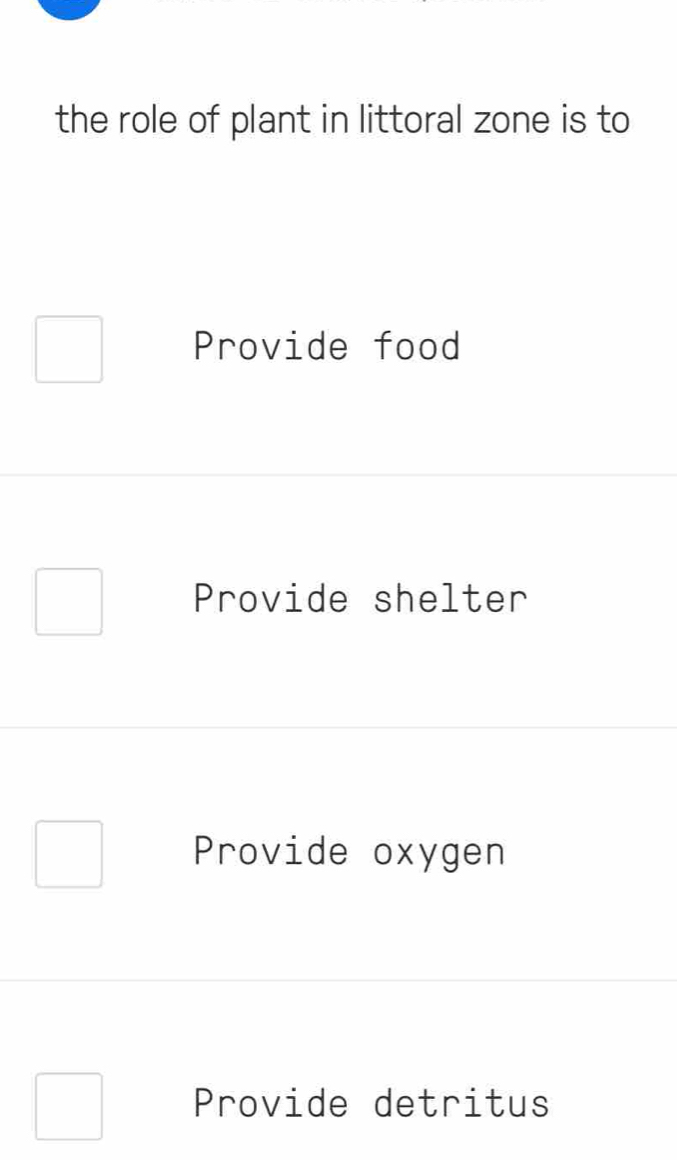Select the Provide shelter checkbox
The width and height of the screenshot is (677, 1160).
69,601
